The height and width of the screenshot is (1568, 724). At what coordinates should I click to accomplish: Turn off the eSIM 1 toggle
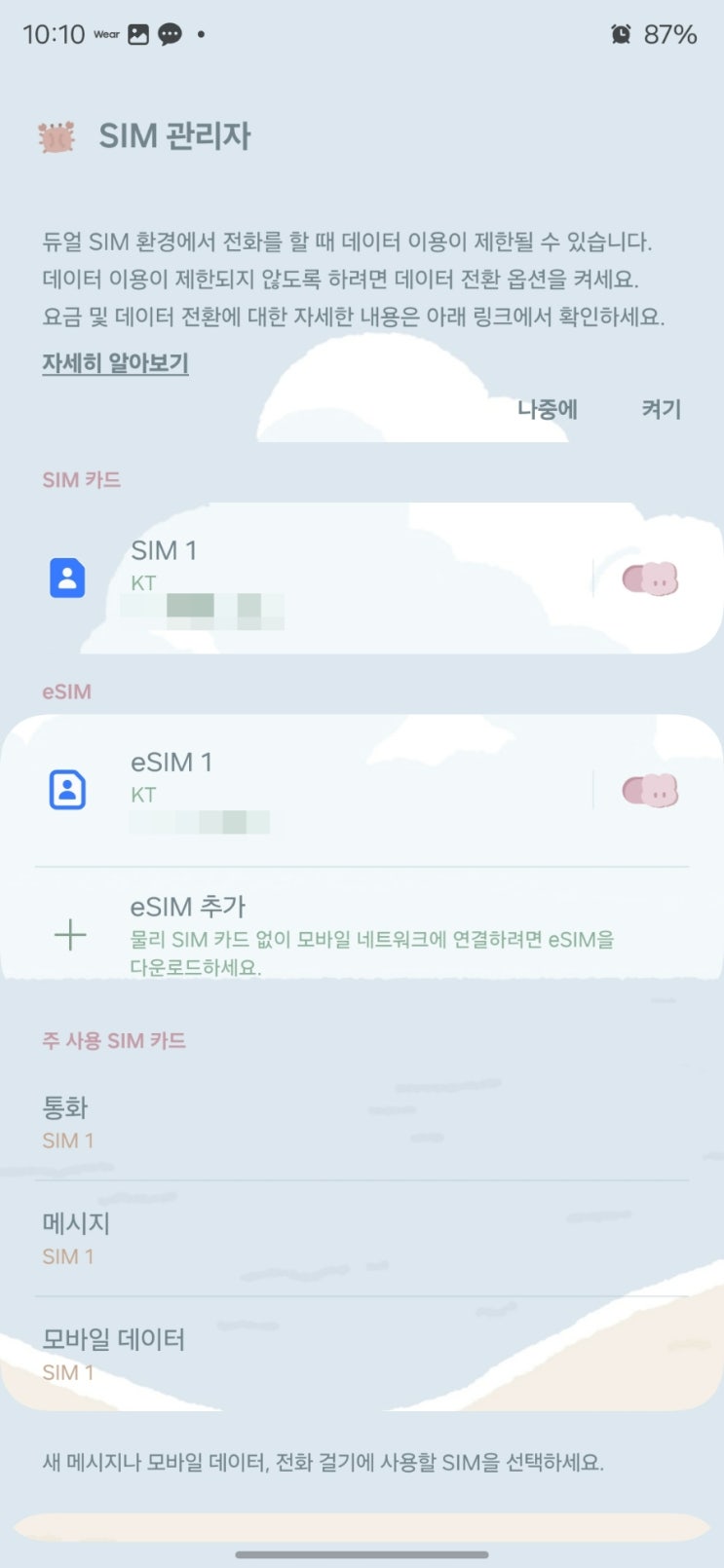click(649, 790)
